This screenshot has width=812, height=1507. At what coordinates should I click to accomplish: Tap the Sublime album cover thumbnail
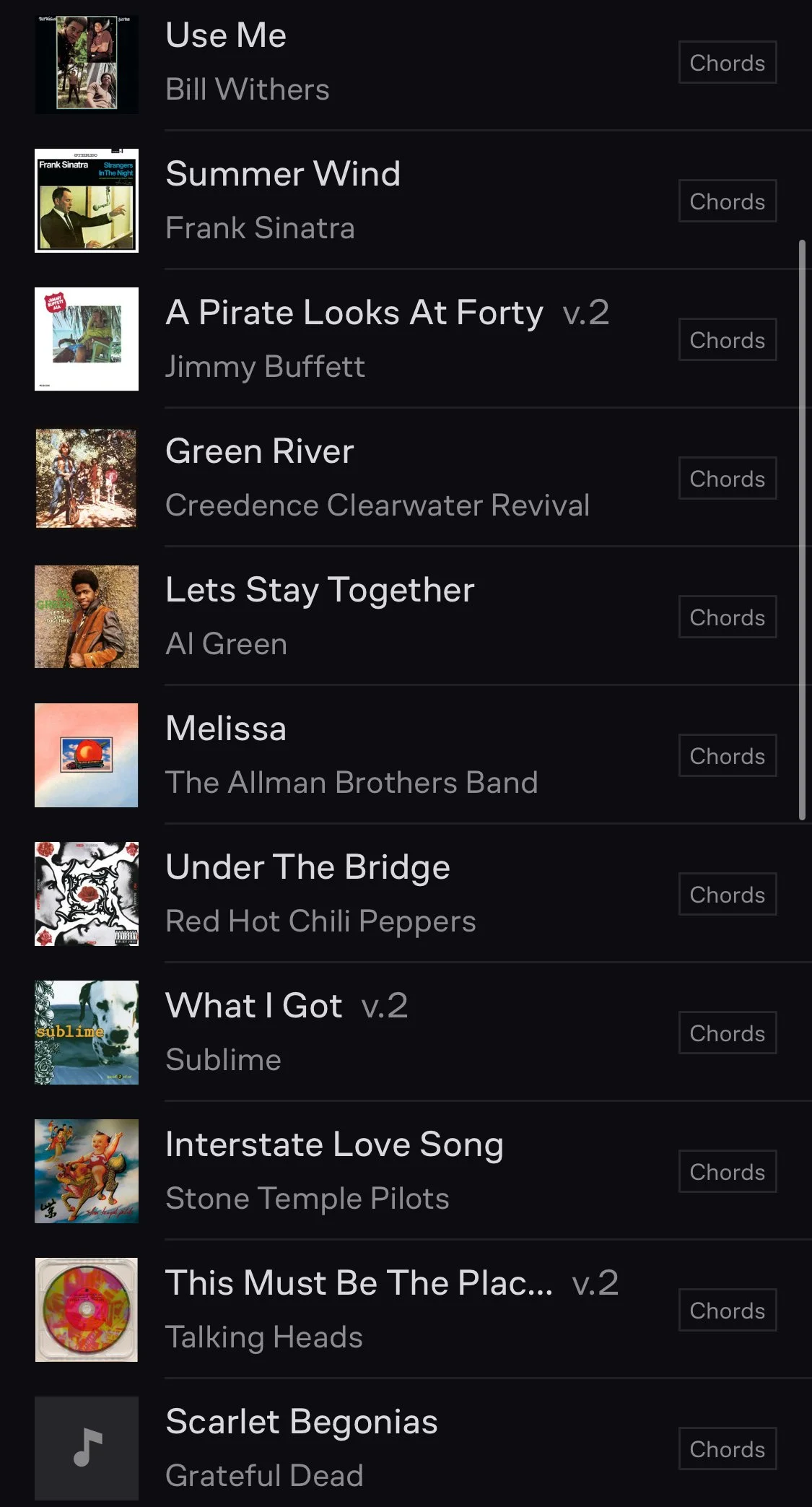click(x=87, y=1033)
